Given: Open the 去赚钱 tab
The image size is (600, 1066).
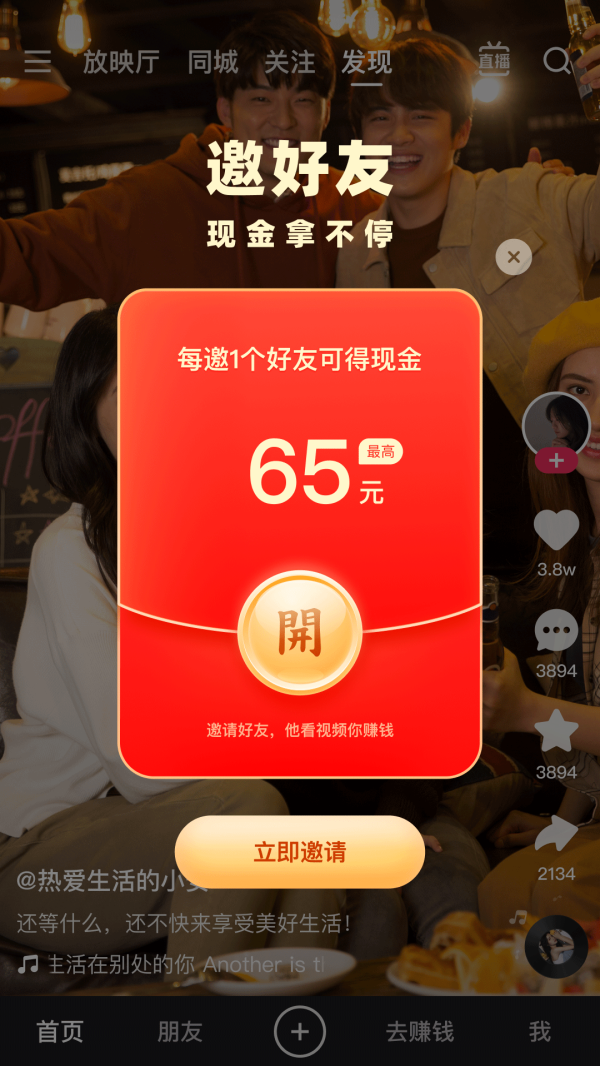Looking at the screenshot, I should [420, 1032].
